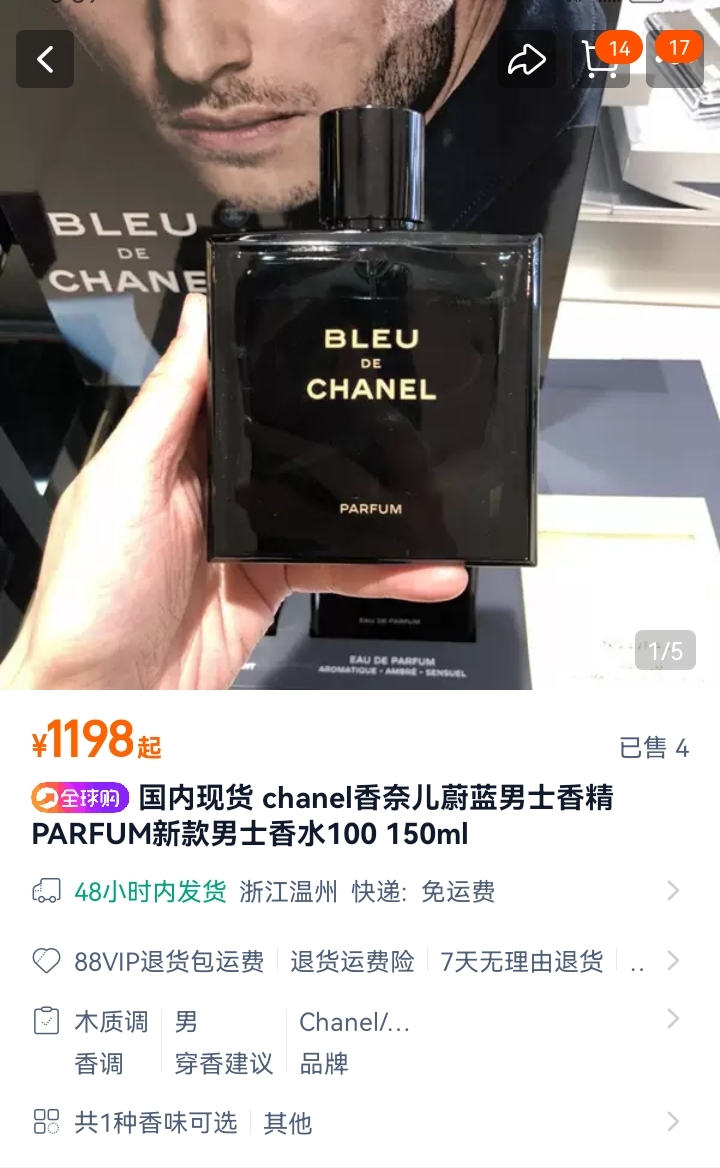Share this Bleu de Chanel listing

coord(526,60)
